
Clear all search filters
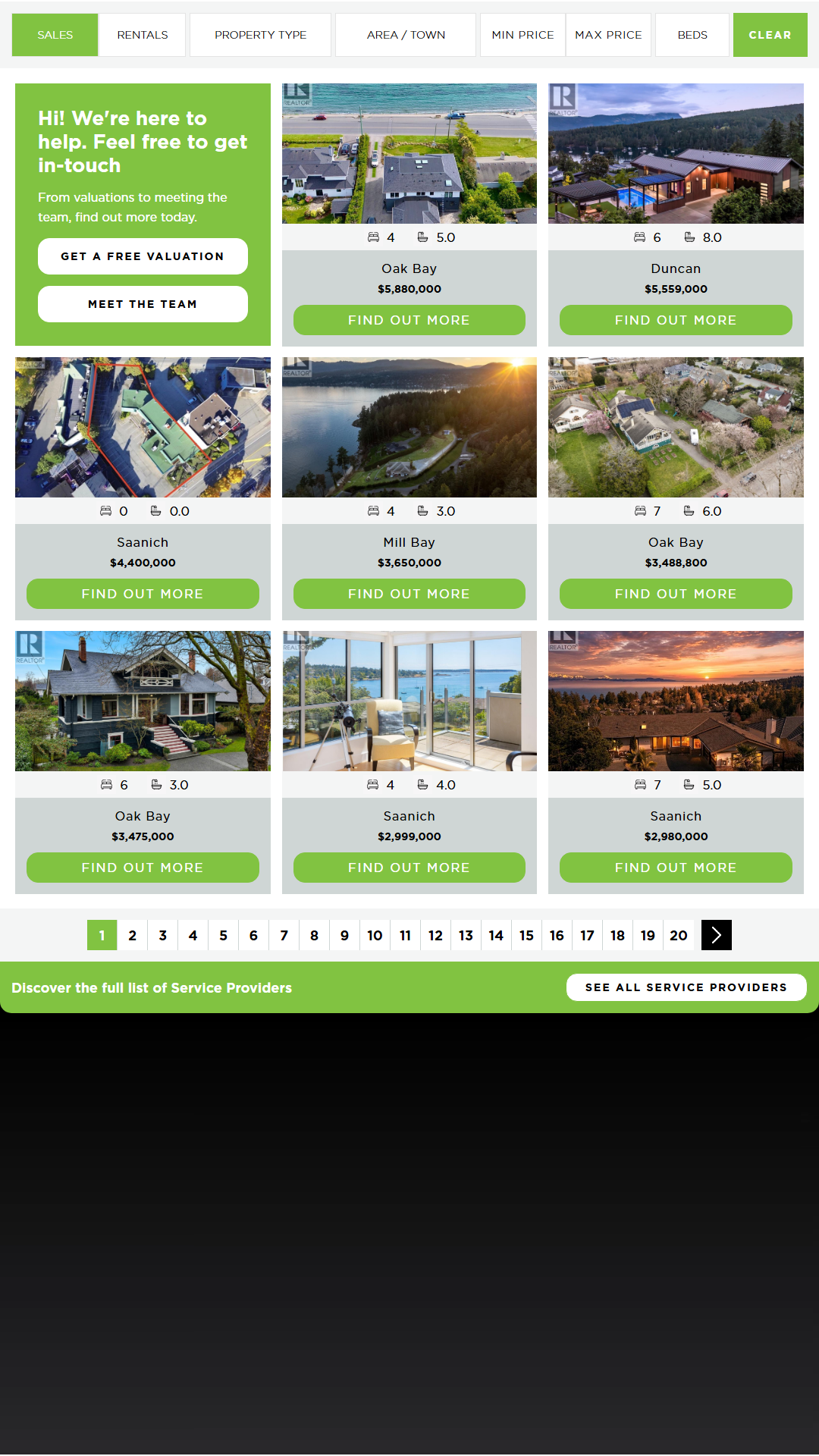(770, 35)
